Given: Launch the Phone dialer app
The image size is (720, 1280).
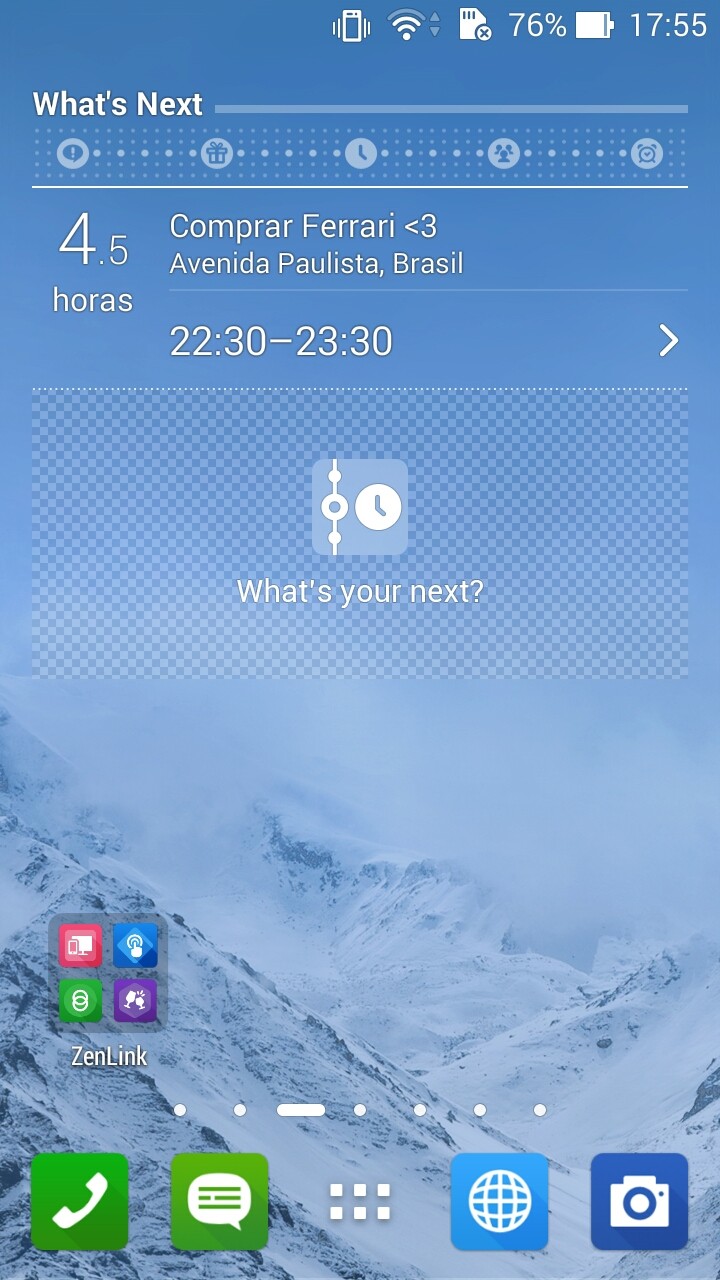Looking at the screenshot, I should (80, 1201).
